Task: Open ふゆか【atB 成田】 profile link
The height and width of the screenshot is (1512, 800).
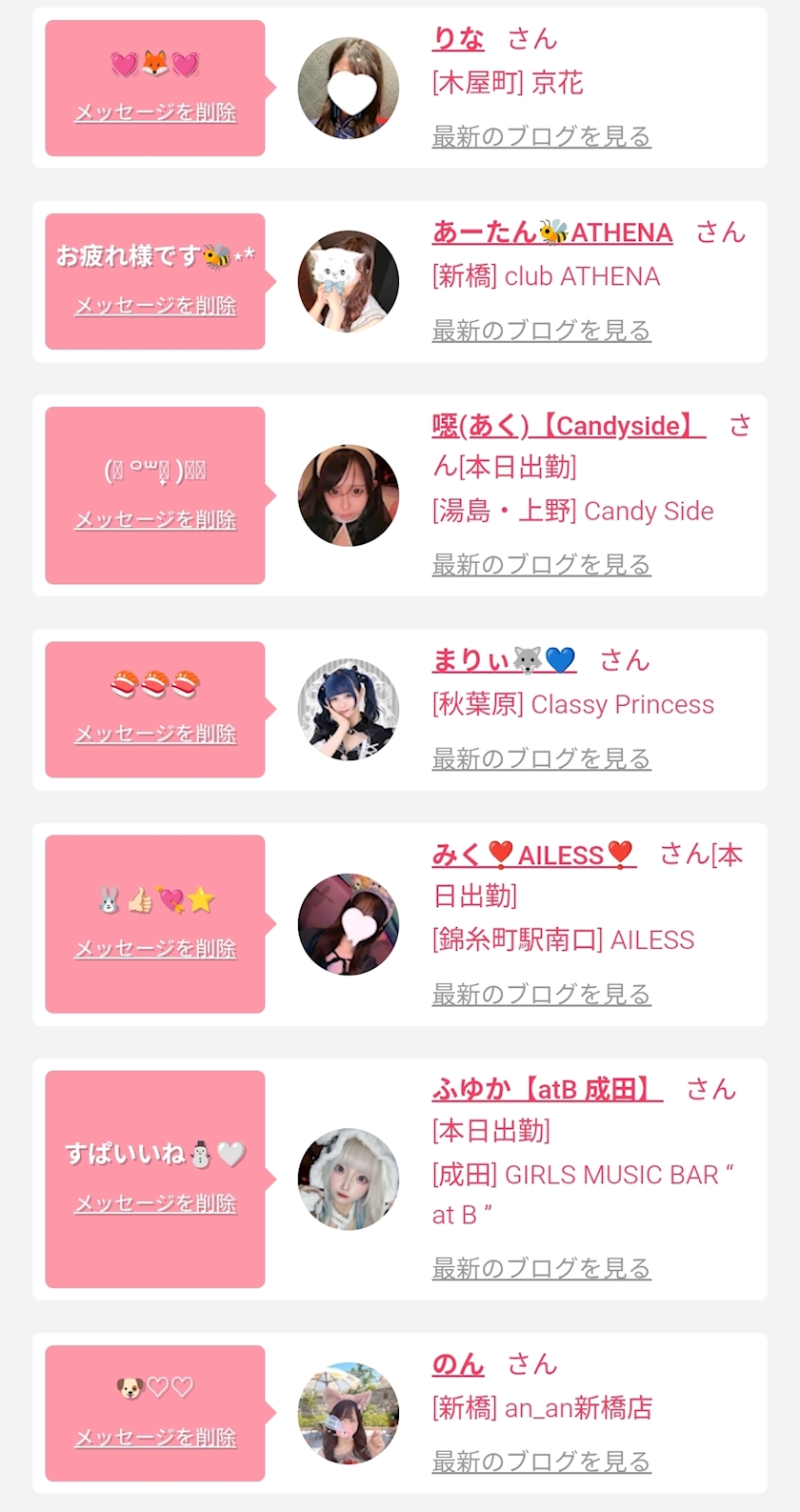Action: click(547, 1089)
